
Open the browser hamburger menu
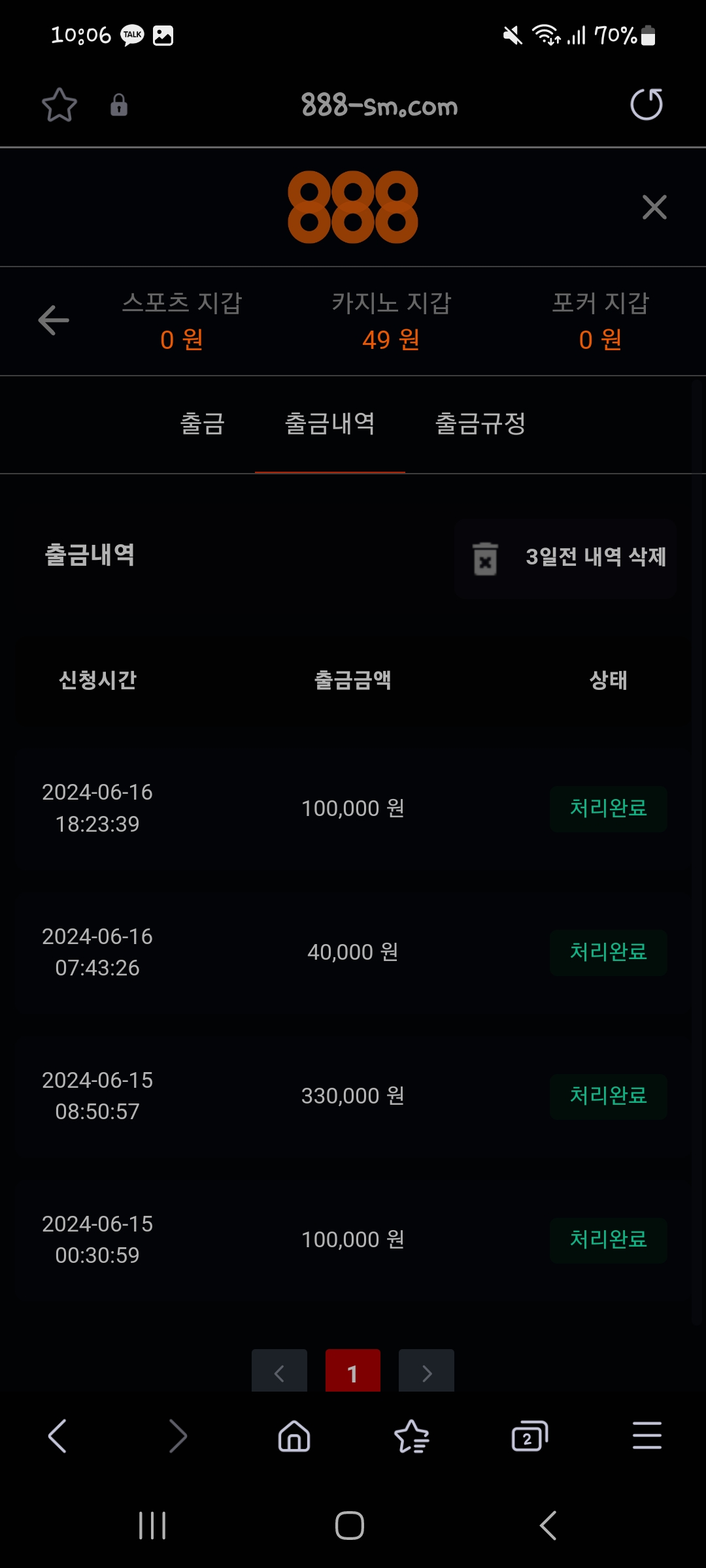647,1436
